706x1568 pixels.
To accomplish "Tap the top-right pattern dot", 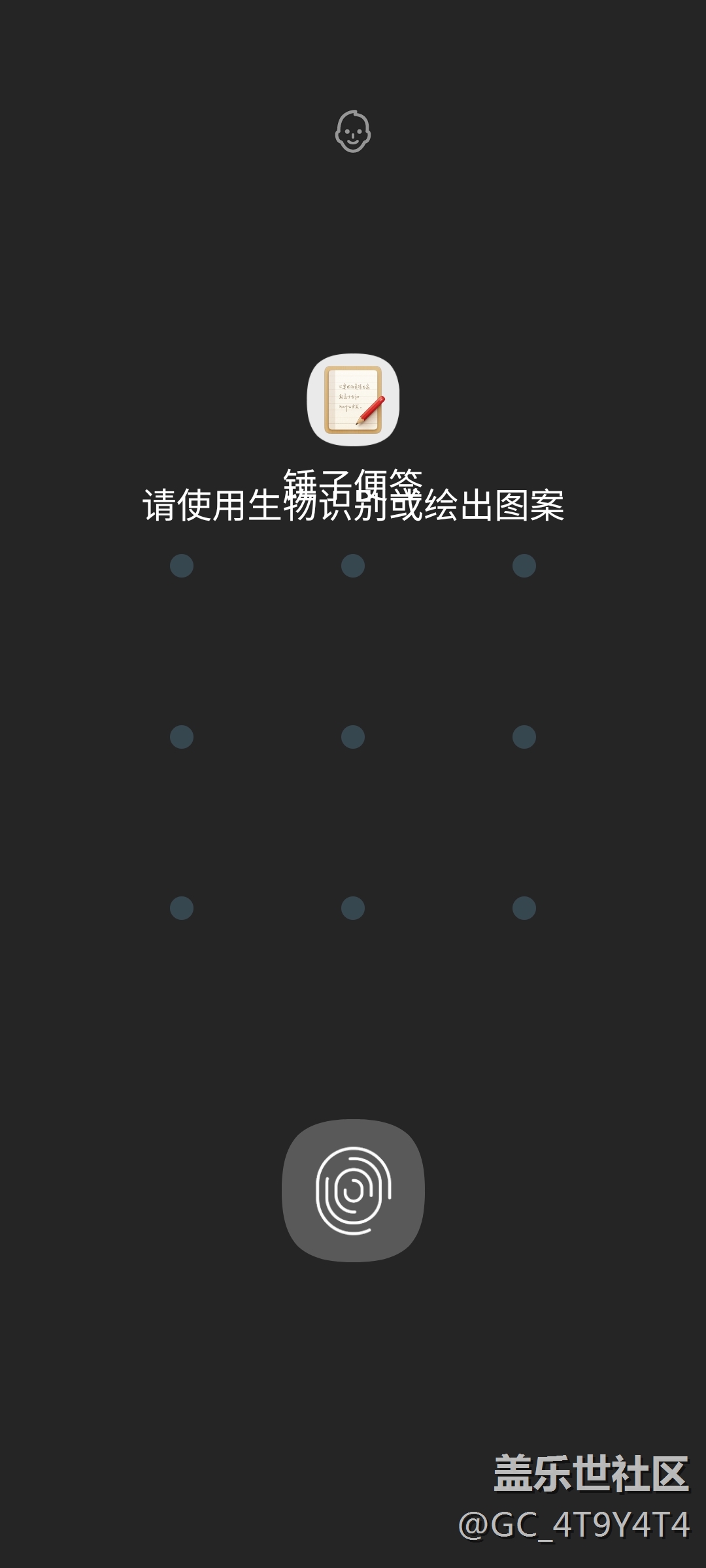I will 524,566.
